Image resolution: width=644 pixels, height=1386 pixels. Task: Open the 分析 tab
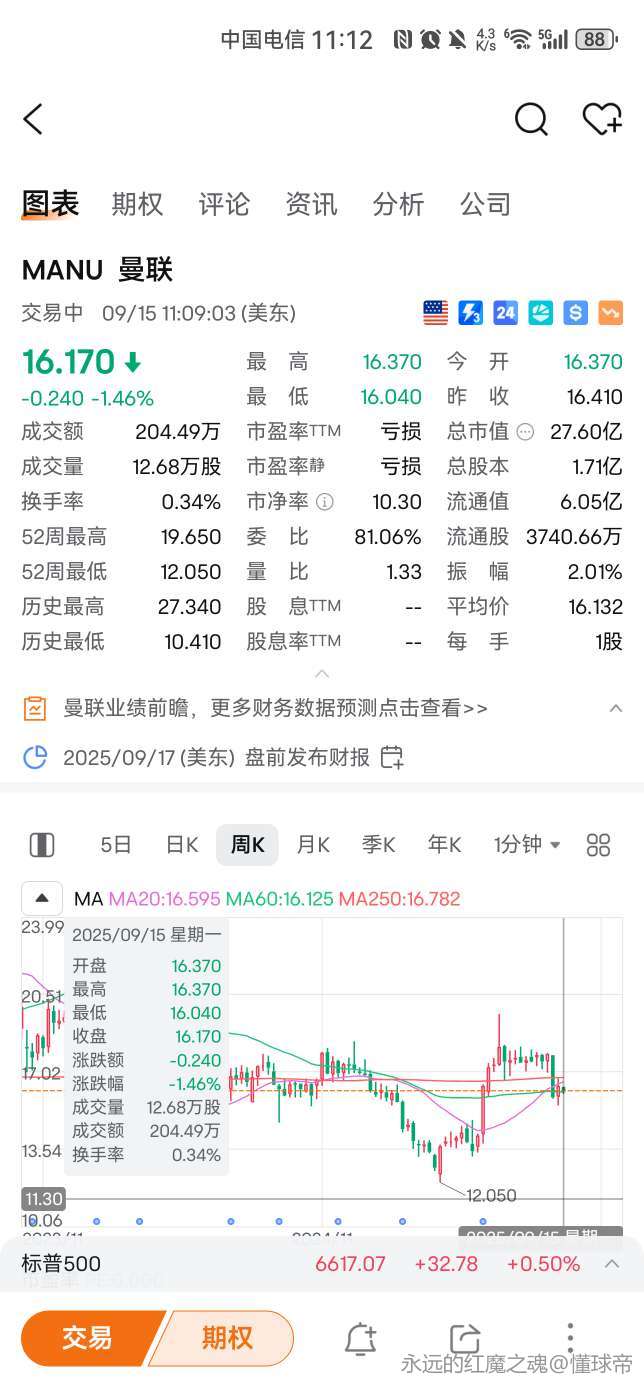point(398,204)
